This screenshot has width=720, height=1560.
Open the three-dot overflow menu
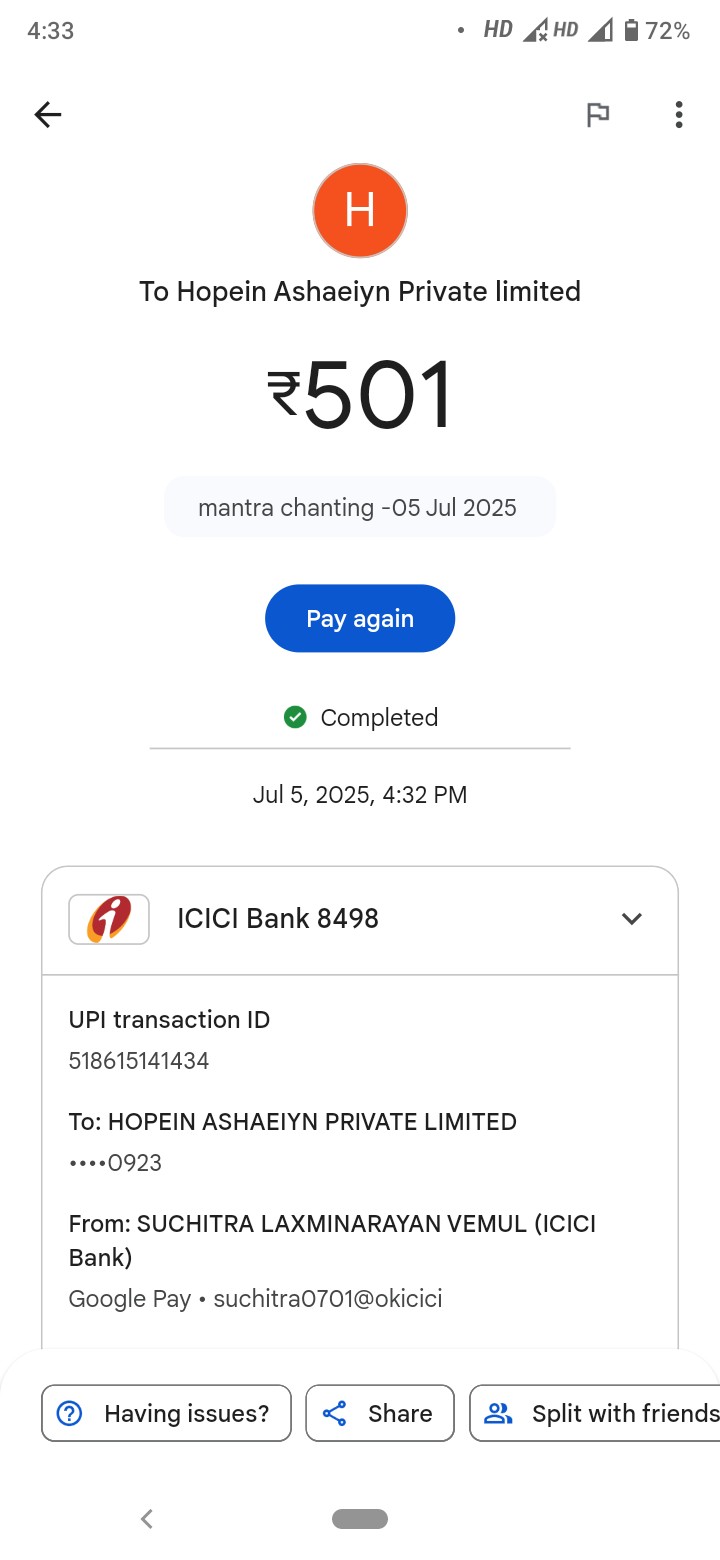click(679, 115)
